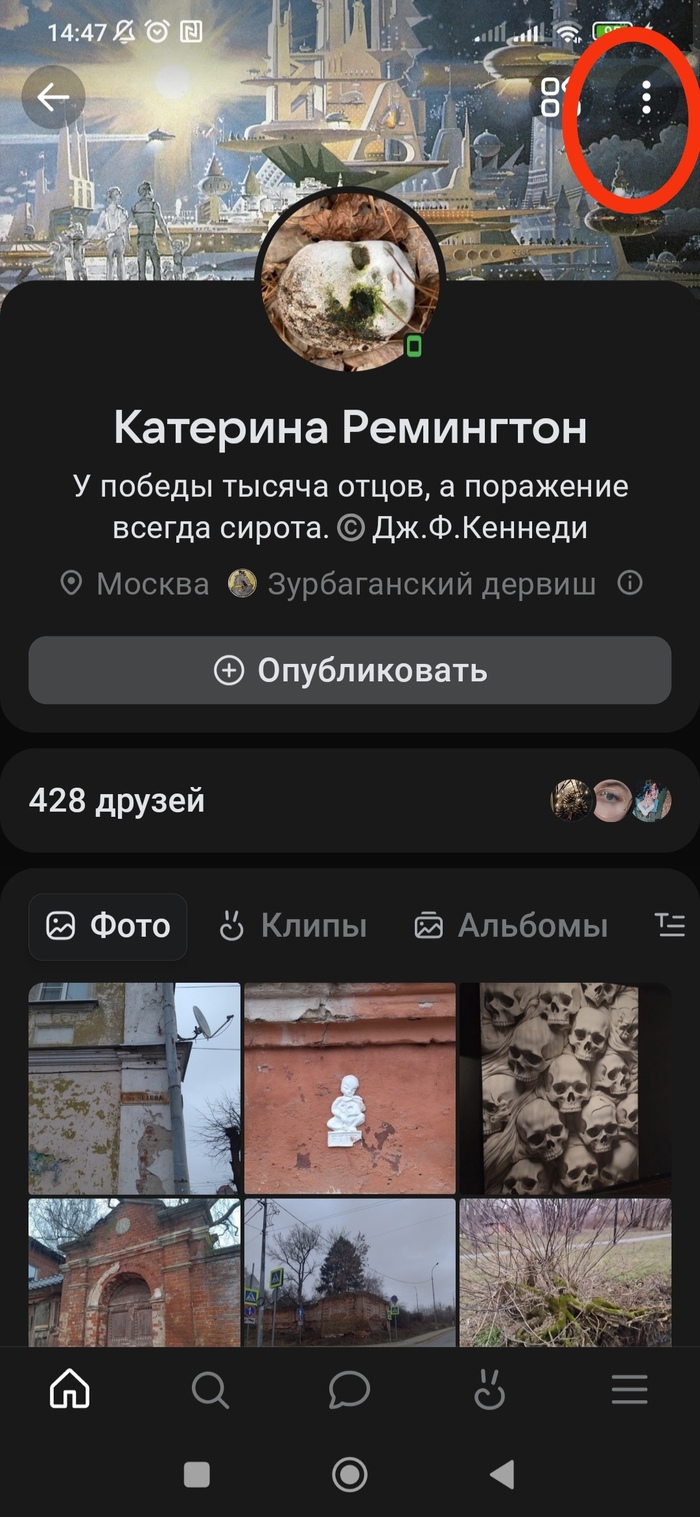Open the profile details info icon

[629, 583]
